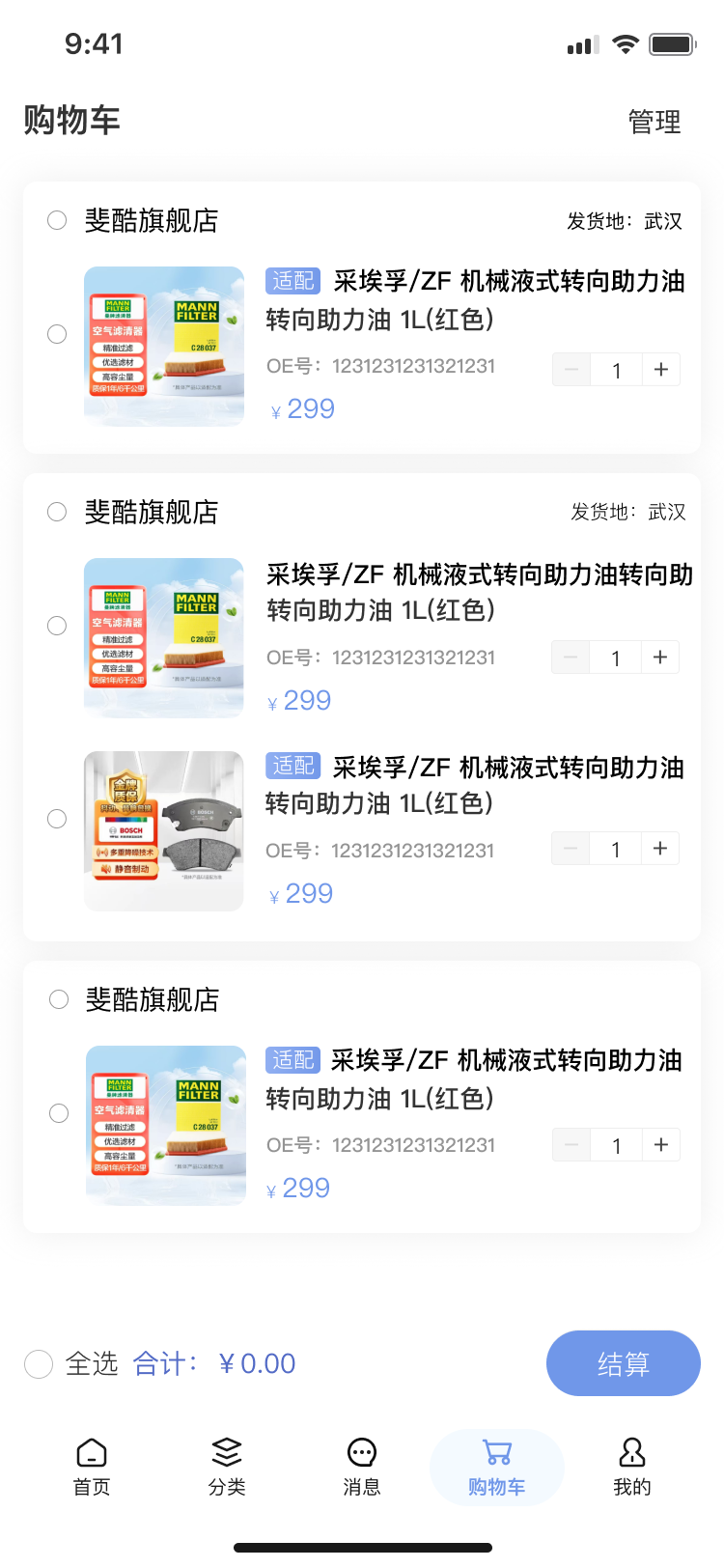
Task: Tap 结算 to check out
Action: (623, 1363)
